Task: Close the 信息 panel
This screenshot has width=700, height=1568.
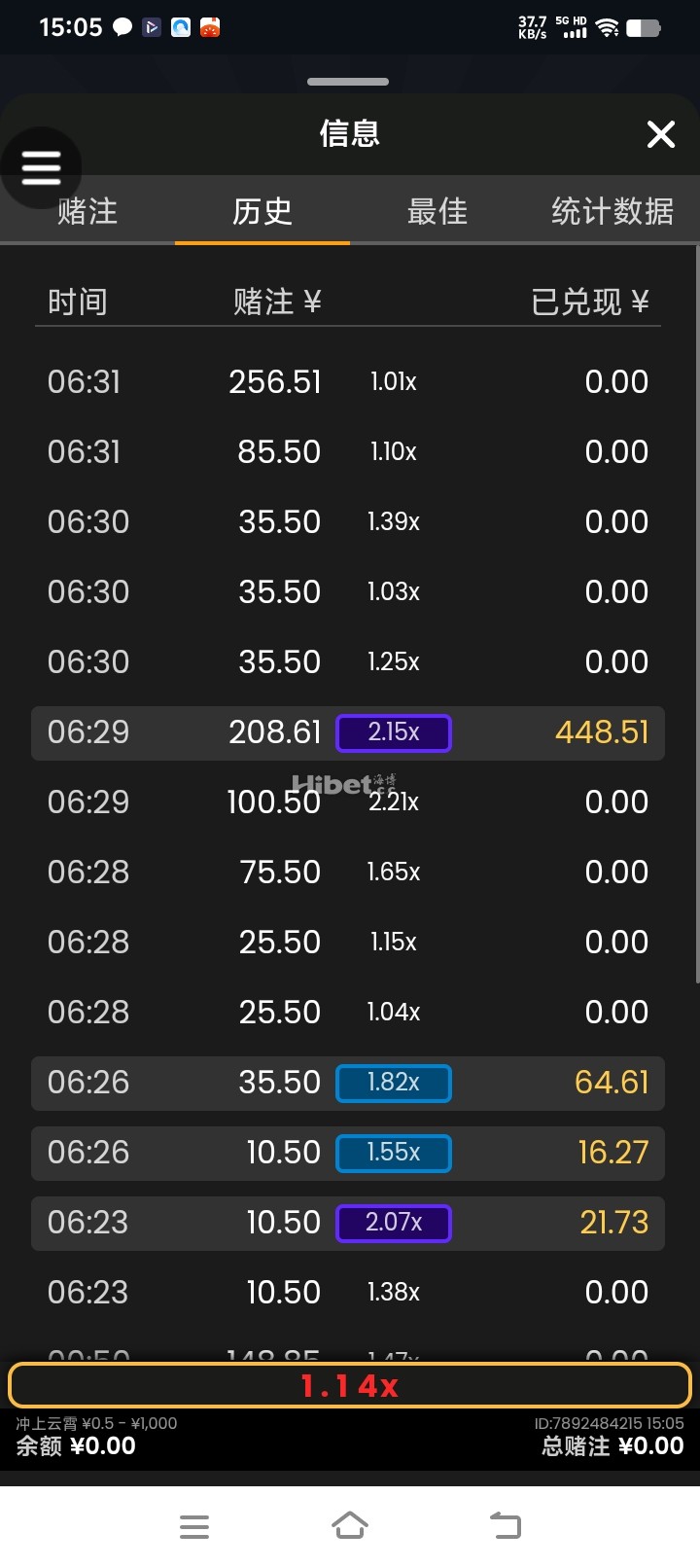Action: (661, 134)
